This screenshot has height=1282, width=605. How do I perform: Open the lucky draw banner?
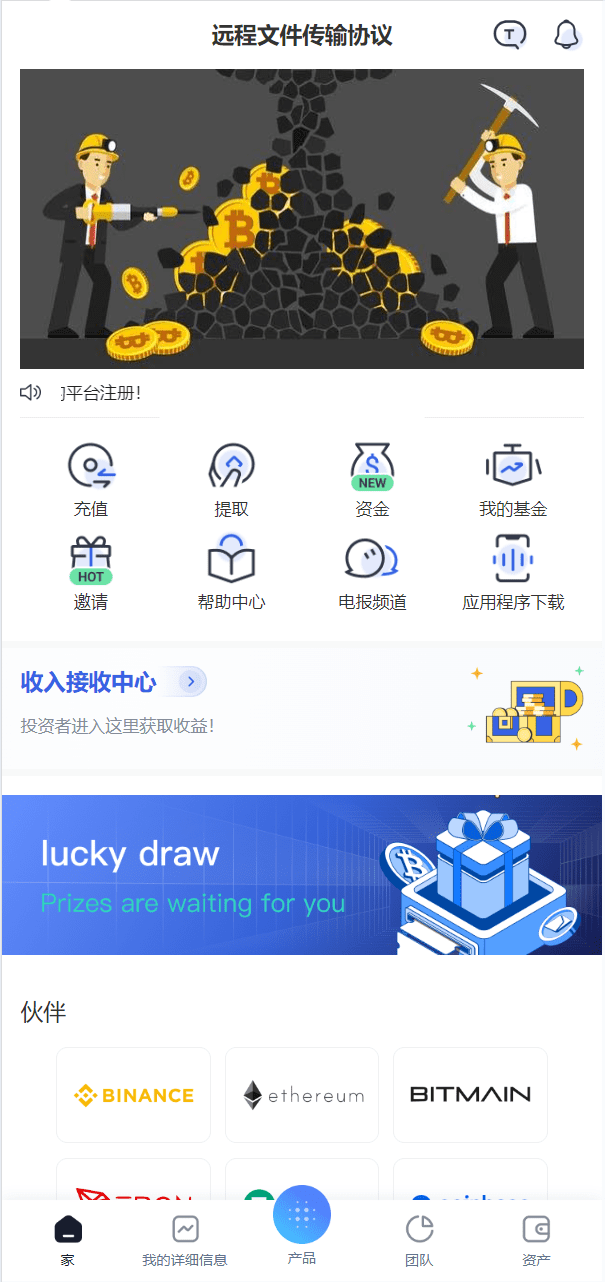click(x=302, y=875)
